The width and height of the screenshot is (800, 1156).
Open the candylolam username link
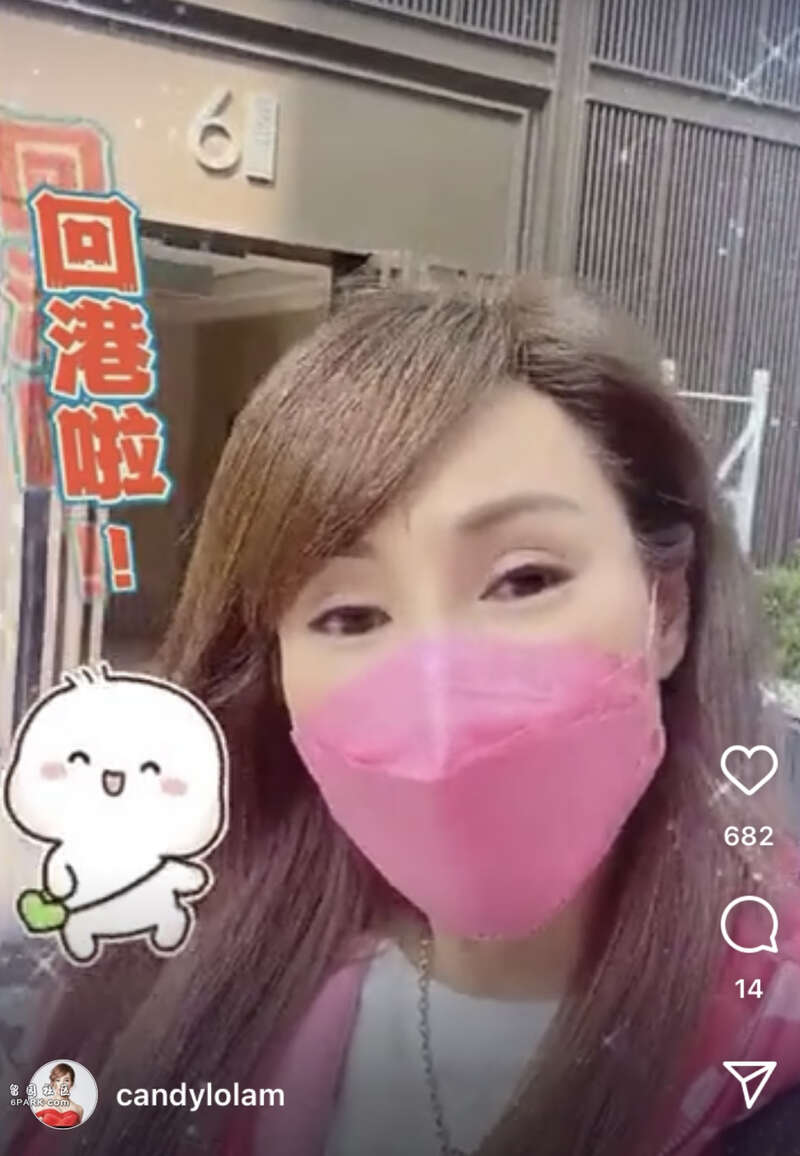(200, 1096)
